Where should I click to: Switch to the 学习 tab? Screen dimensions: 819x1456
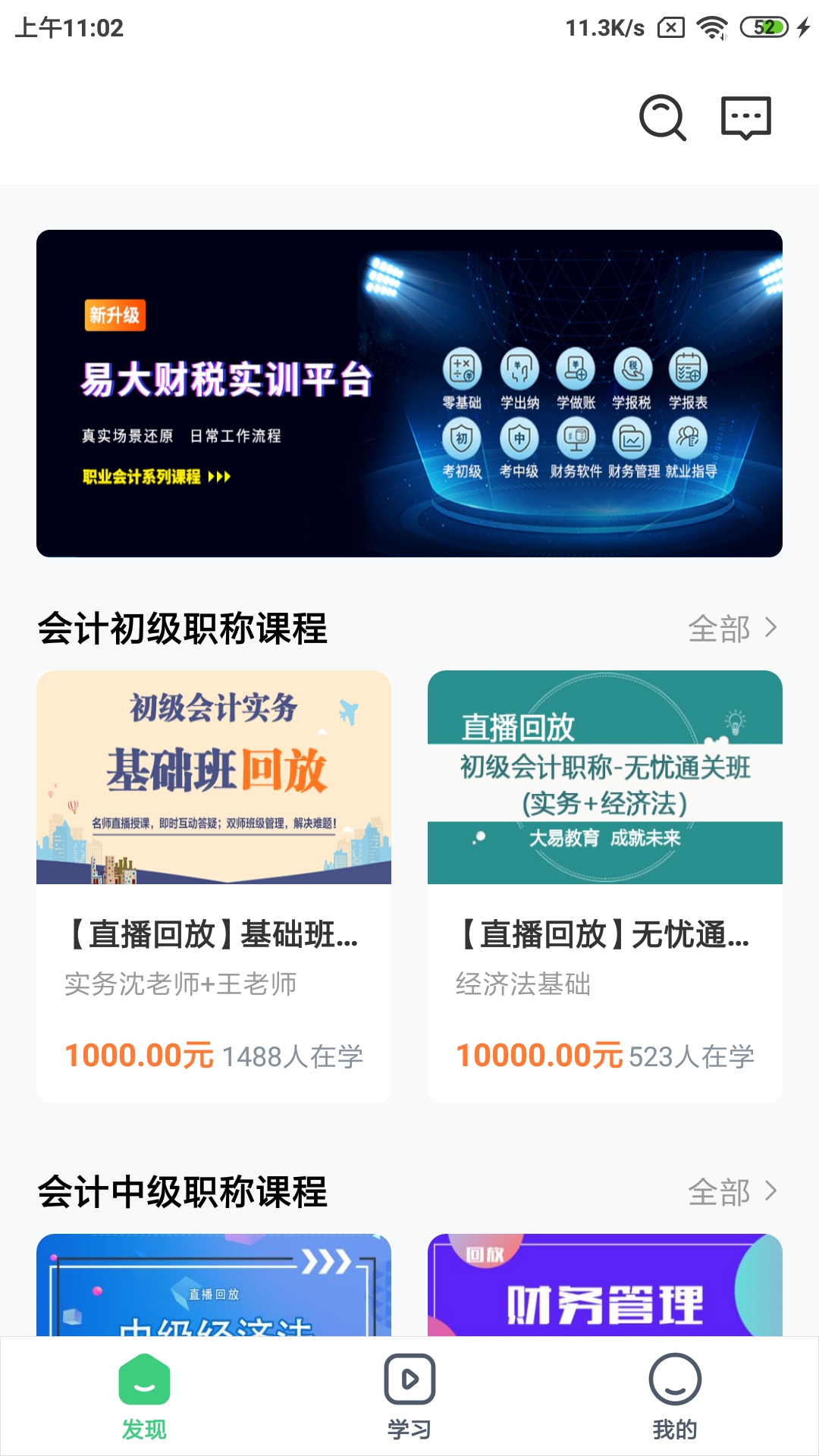click(409, 1396)
